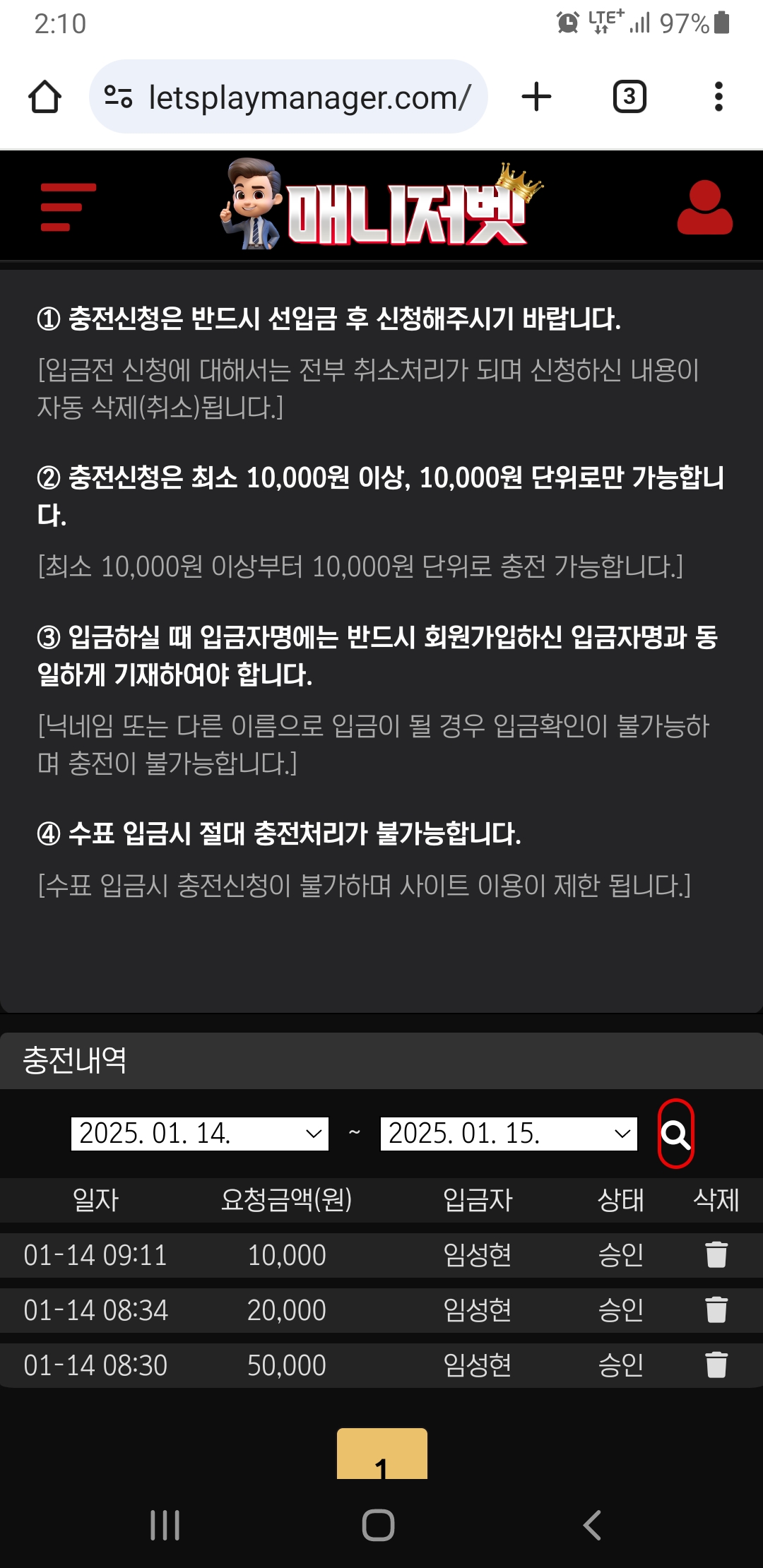Tap the browser home button

[x=45, y=97]
